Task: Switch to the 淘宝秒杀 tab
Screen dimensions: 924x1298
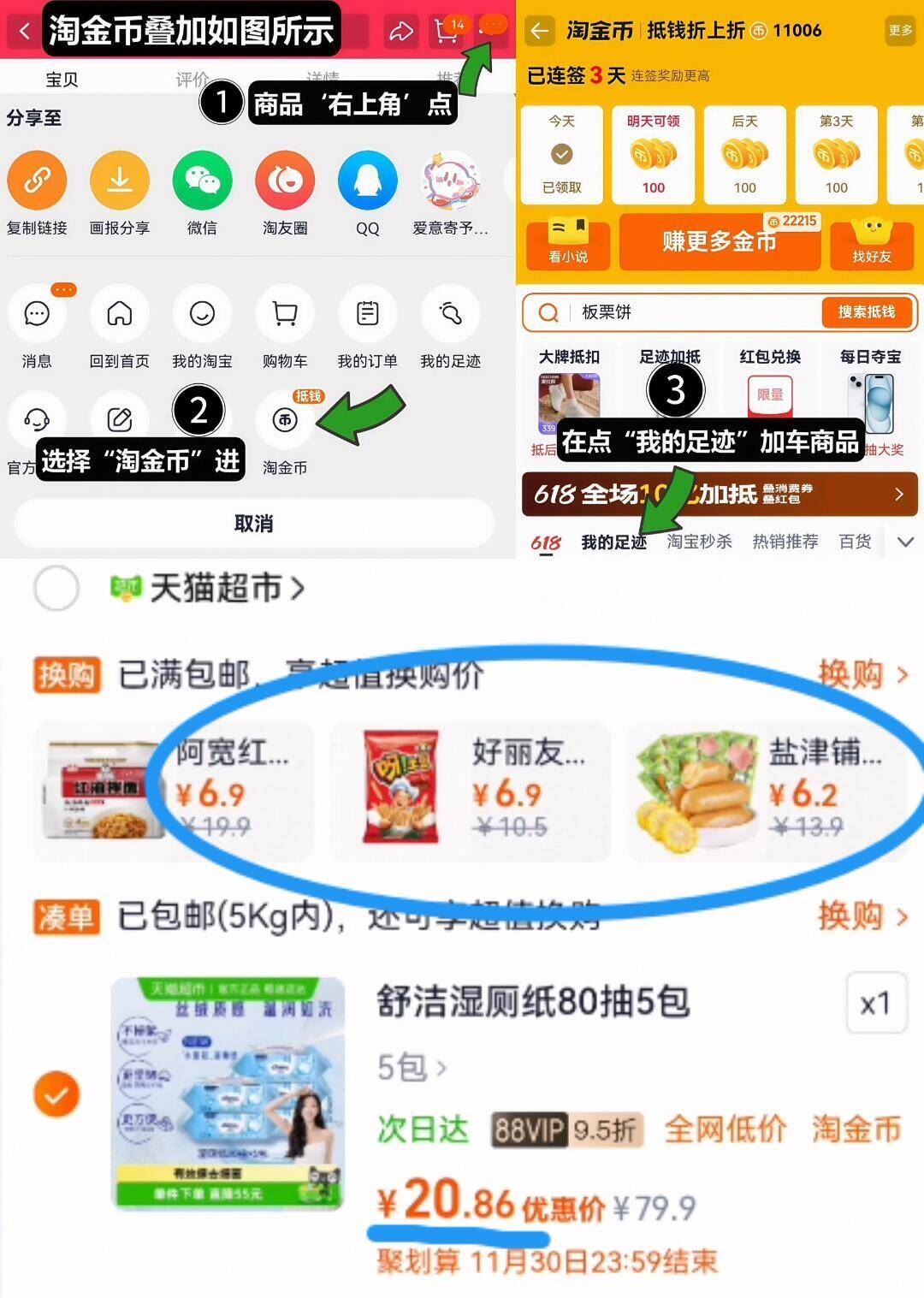Action: [698, 541]
